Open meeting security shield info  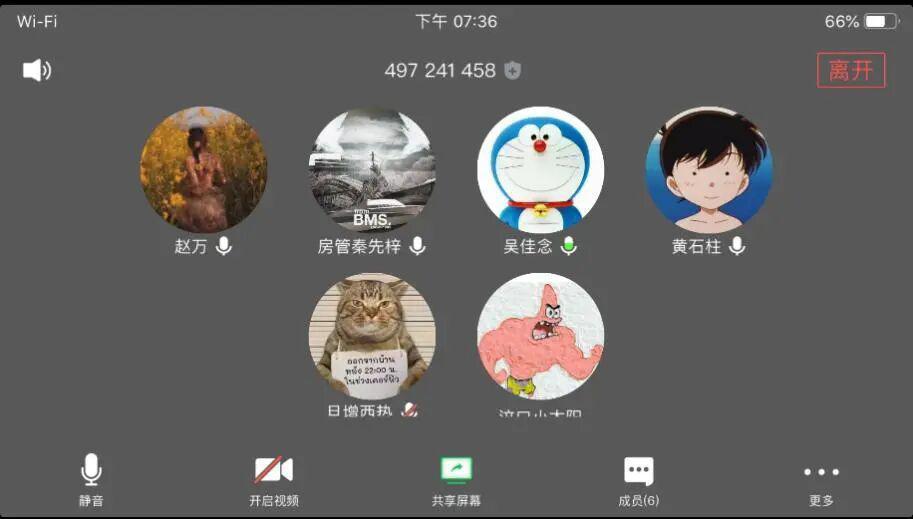(x=513, y=70)
